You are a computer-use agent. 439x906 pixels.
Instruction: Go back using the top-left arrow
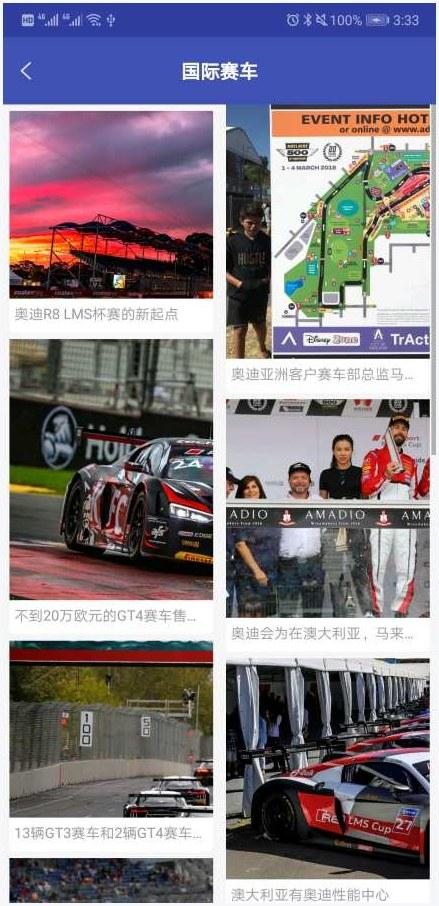pos(26,71)
